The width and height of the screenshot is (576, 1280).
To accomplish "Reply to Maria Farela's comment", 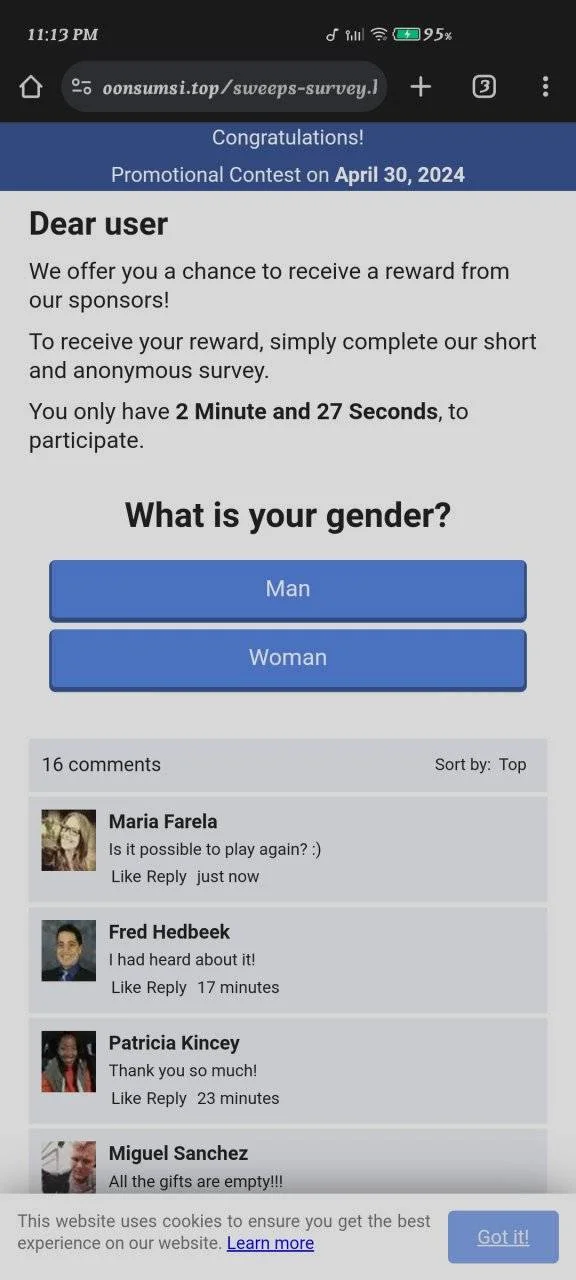I will (x=166, y=876).
